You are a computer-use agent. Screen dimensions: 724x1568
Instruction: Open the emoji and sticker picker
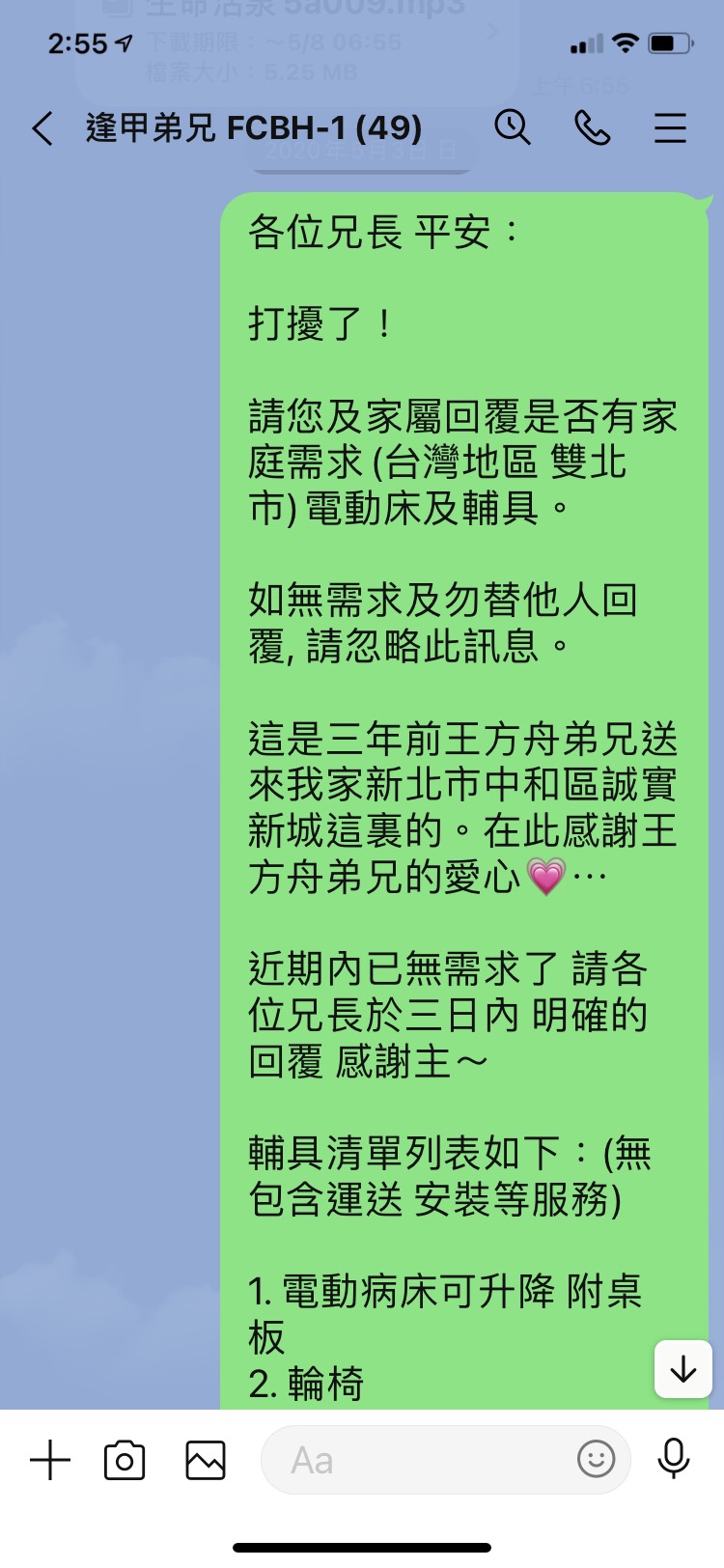(x=596, y=1459)
